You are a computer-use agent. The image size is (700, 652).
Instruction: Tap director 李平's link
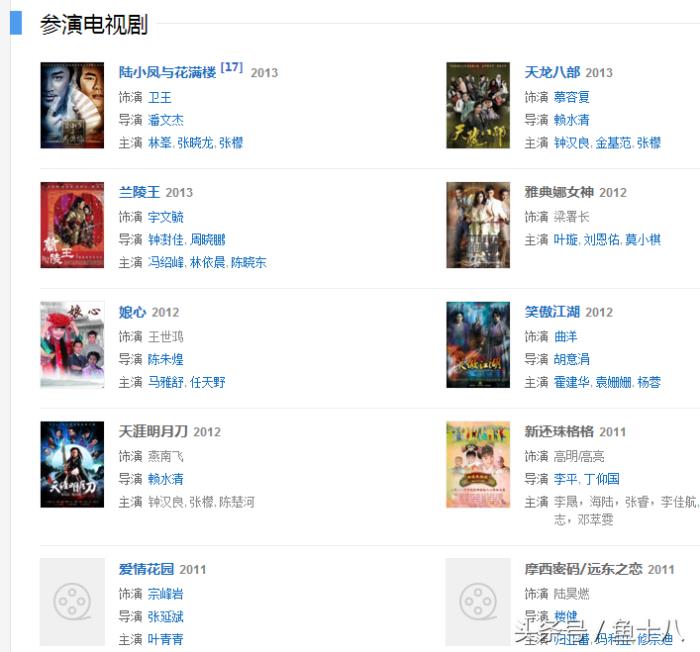(565, 479)
